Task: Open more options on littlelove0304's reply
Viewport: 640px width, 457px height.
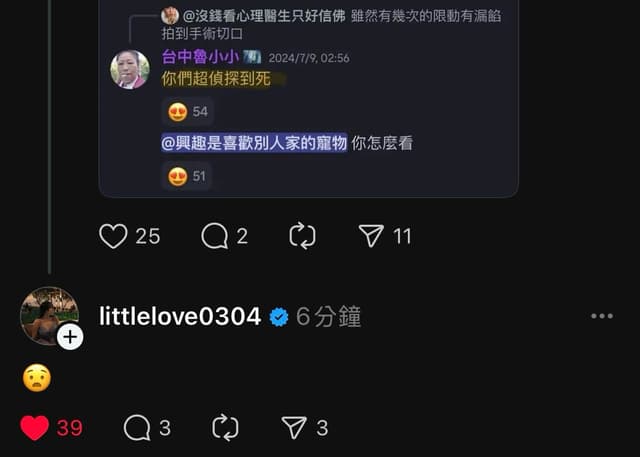Action: (x=601, y=317)
